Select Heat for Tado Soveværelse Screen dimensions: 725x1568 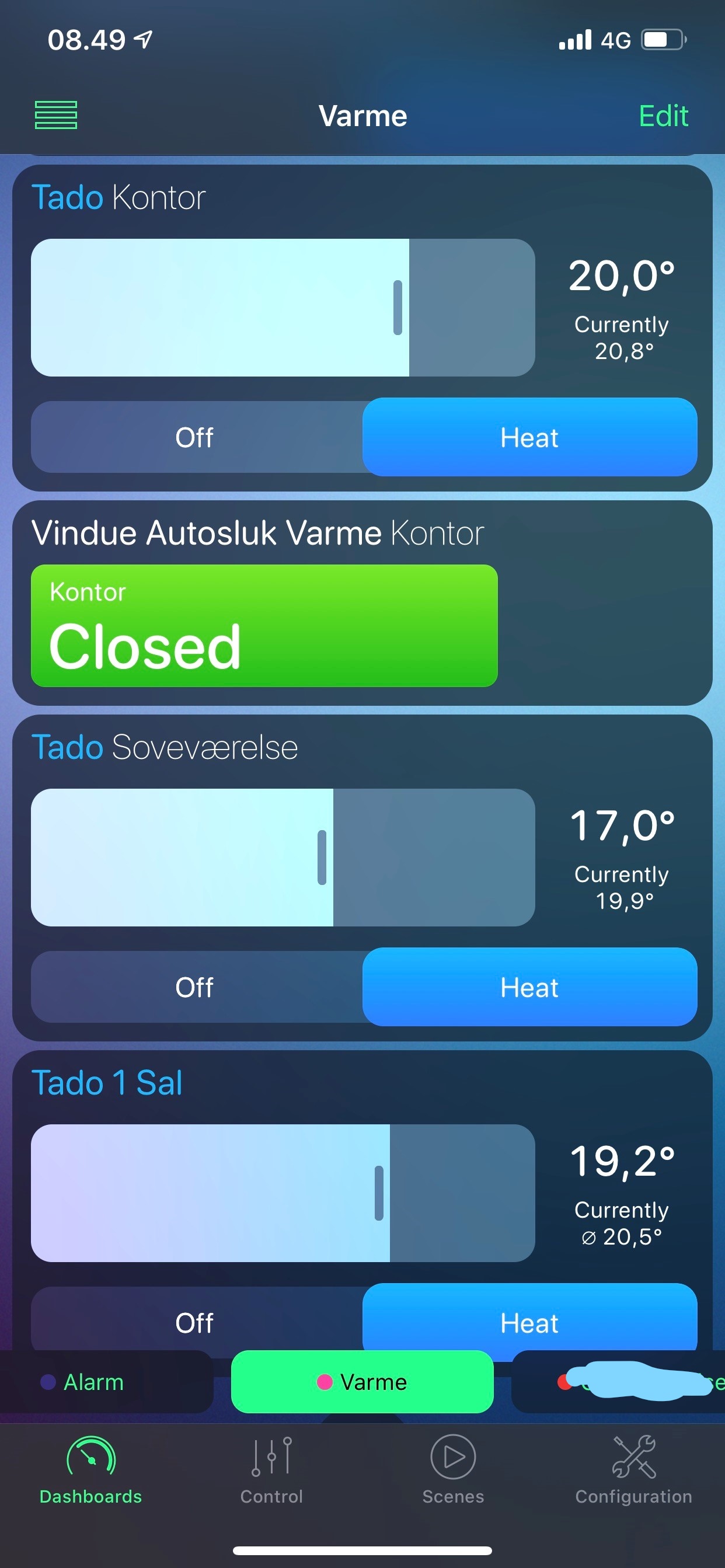(529, 987)
